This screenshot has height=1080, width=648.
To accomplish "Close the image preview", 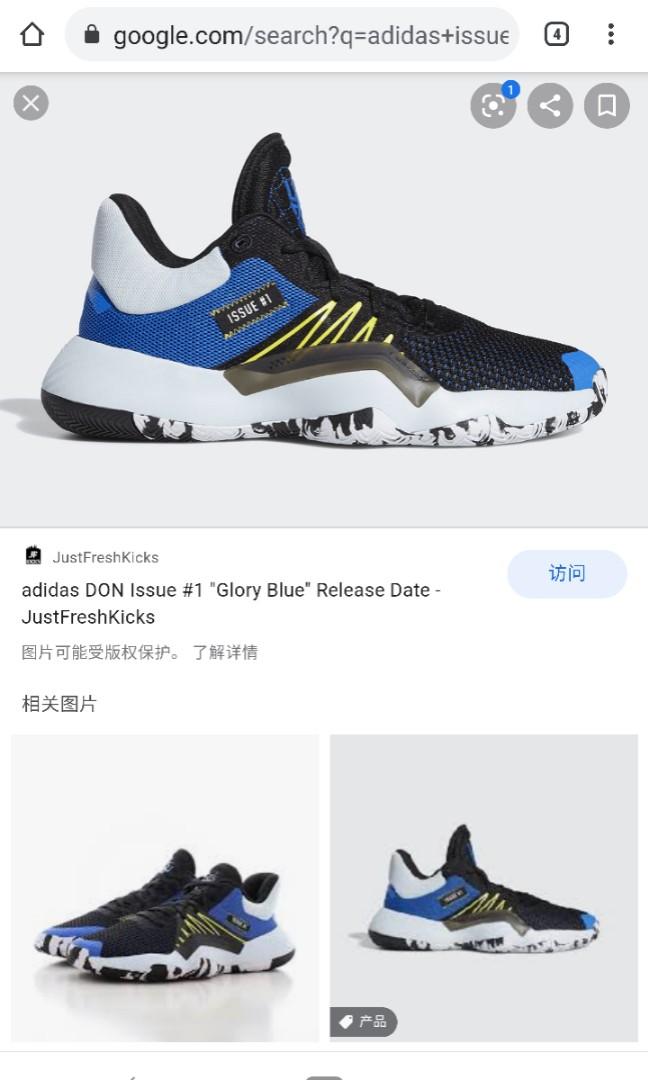I will [31, 103].
